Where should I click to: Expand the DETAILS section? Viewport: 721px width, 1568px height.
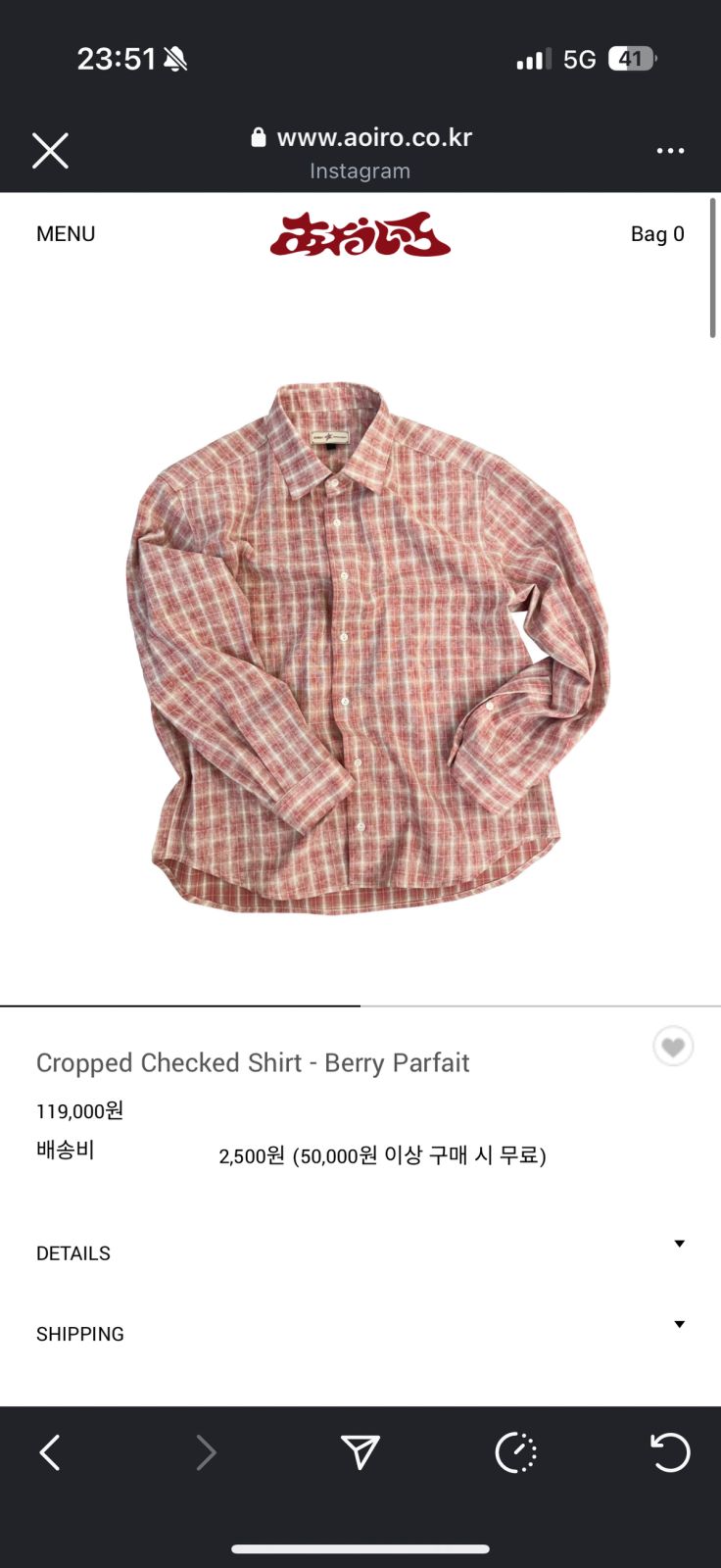360,1252
